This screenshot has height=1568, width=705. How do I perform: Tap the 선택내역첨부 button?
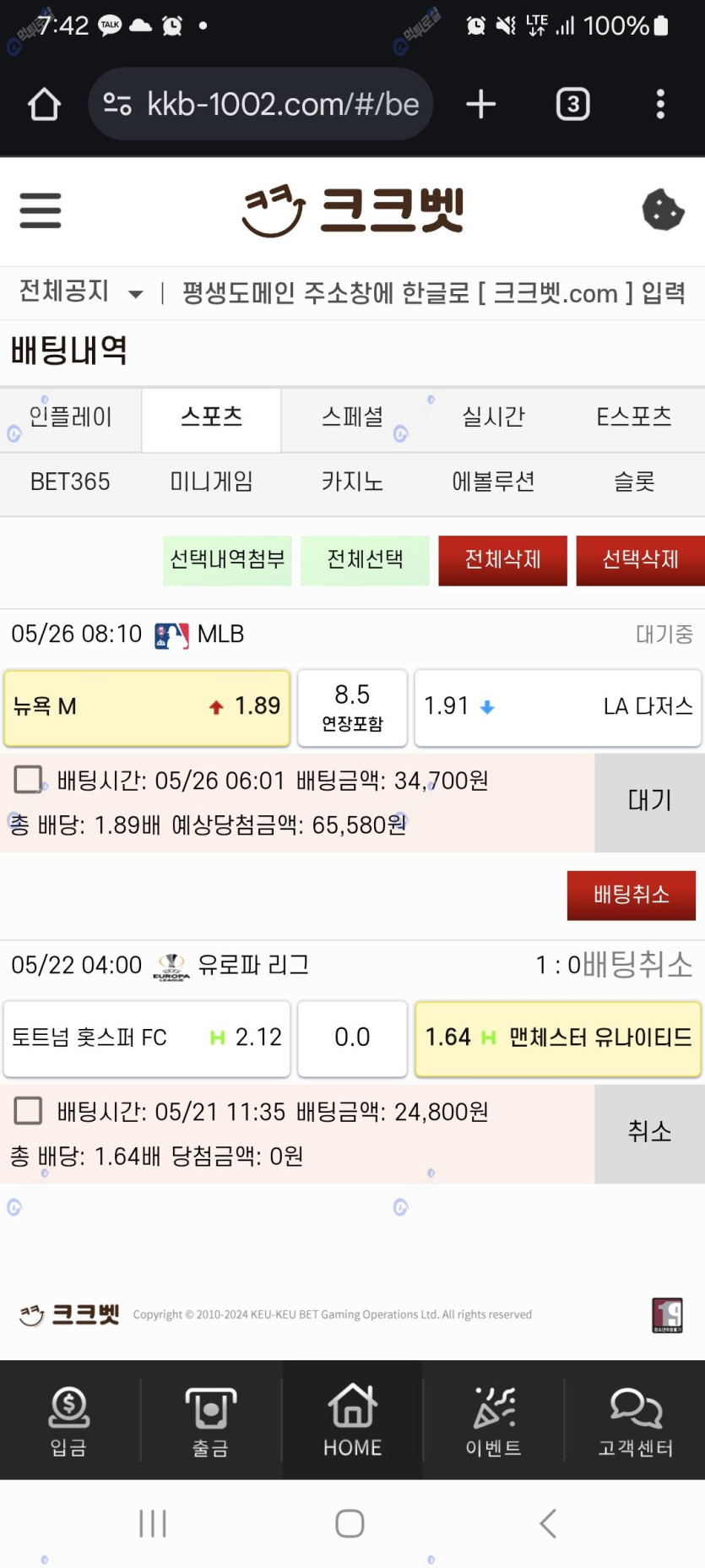(x=227, y=560)
